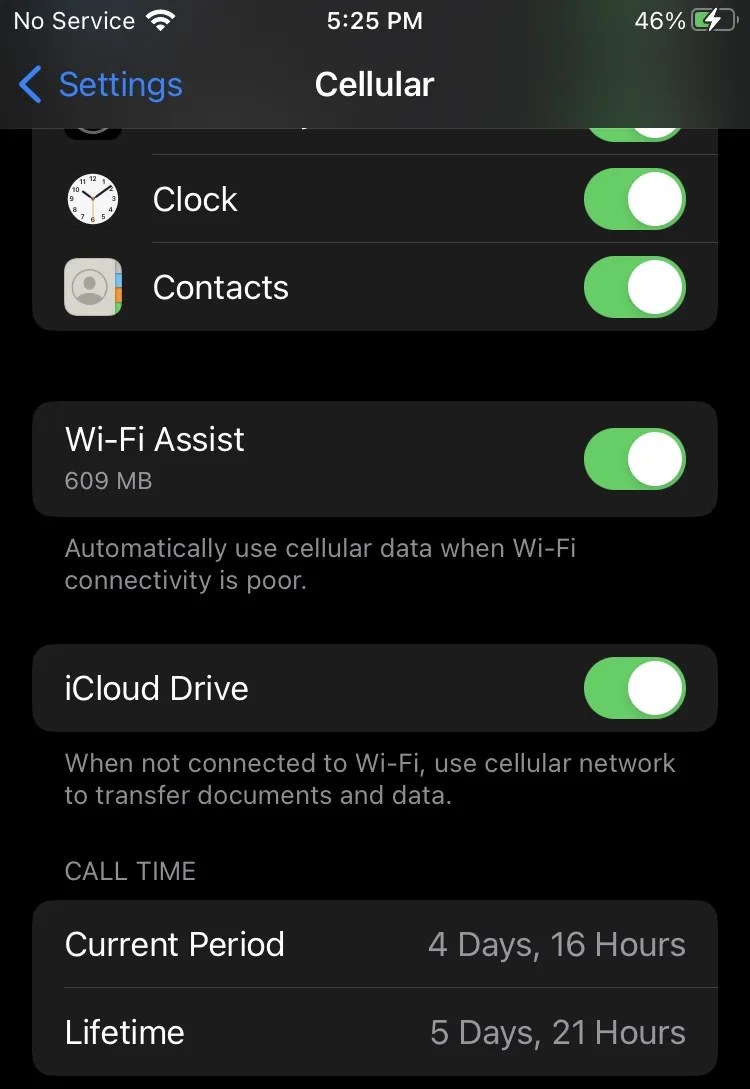This screenshot has height=1089, width=750.
Task: Go back to Settings
Action: point(100,85)
